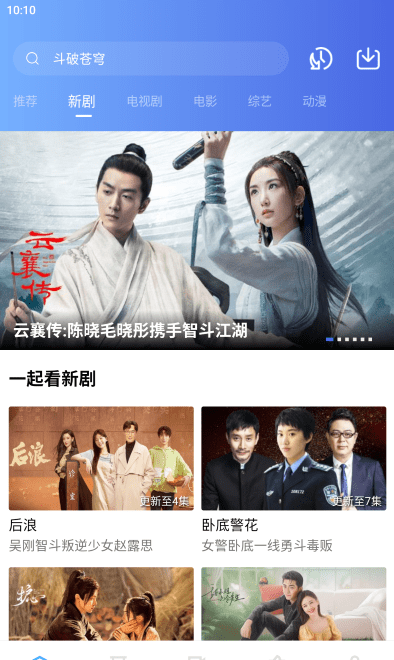Go to the 电影 tab
This screenshot has height=660, width=394.
point(205,101)
